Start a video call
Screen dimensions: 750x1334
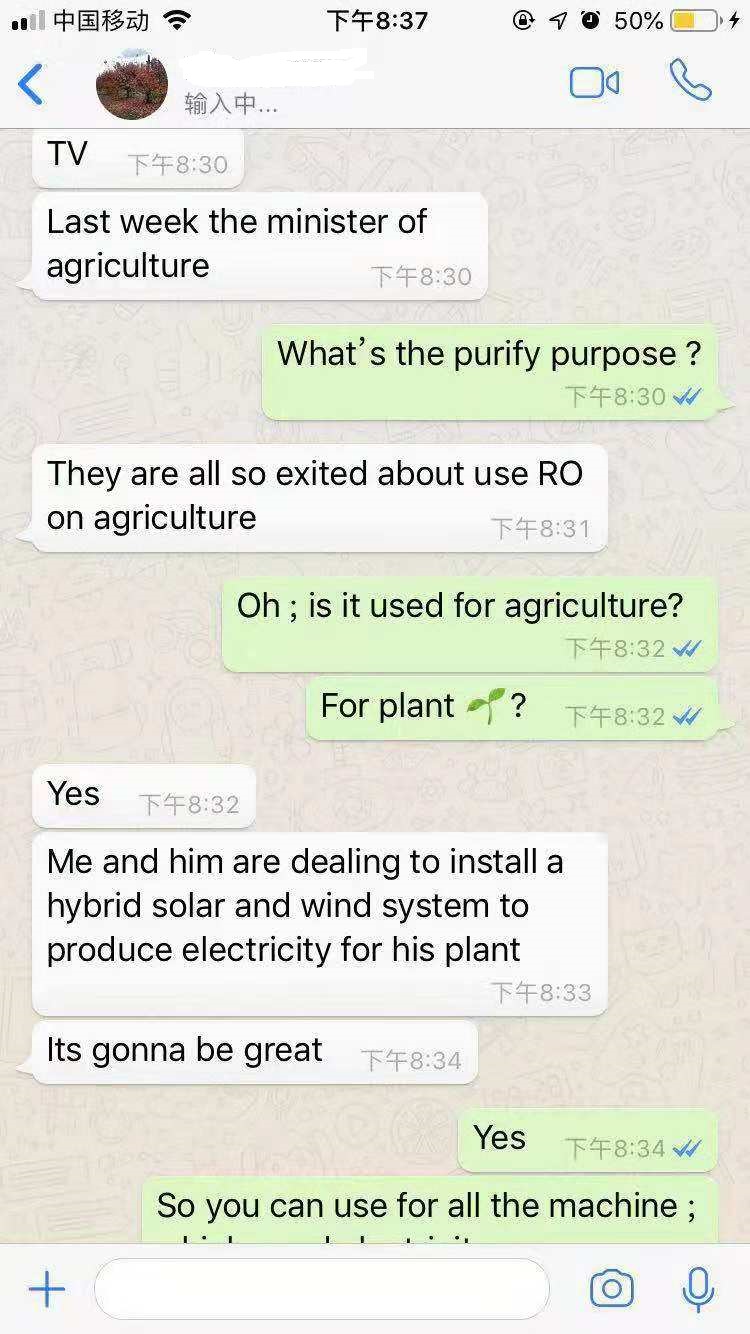(594, 82)
